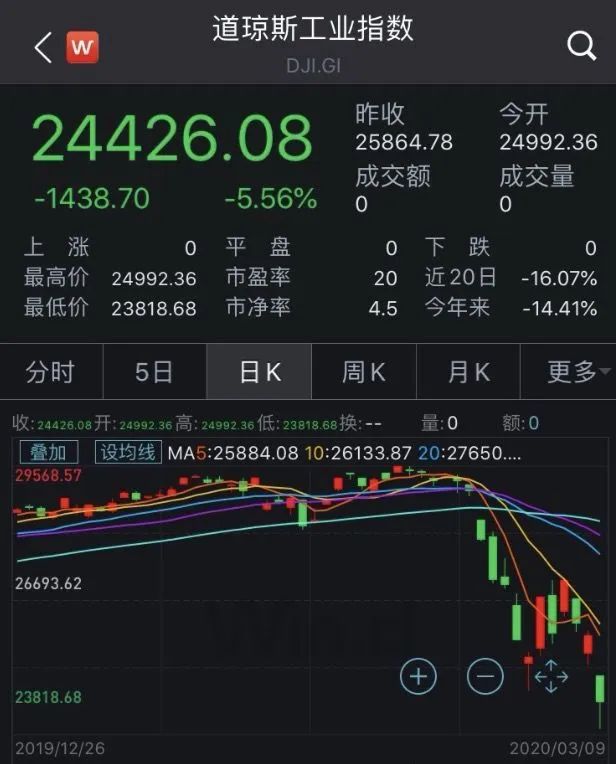
Task: Select the 日K tab
Action: tap(259, 372)
